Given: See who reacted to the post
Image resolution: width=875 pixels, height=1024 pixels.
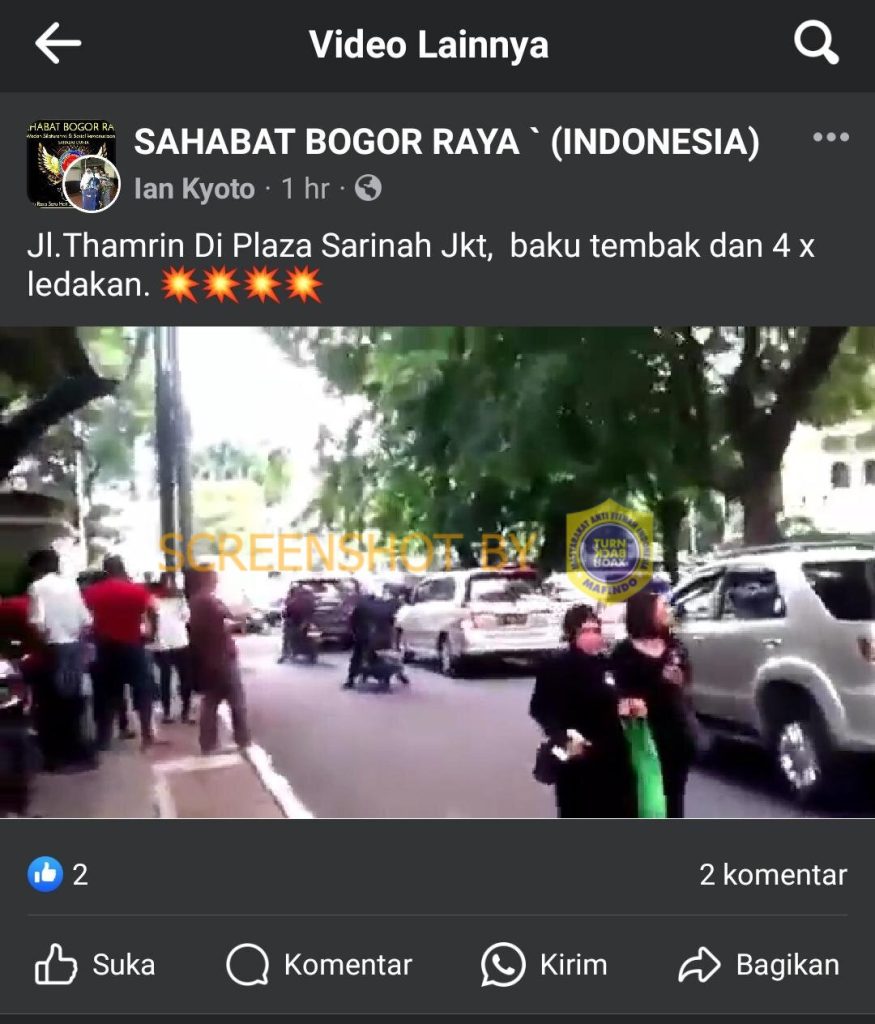Looking at the screenshot, I should click(58, 875).
